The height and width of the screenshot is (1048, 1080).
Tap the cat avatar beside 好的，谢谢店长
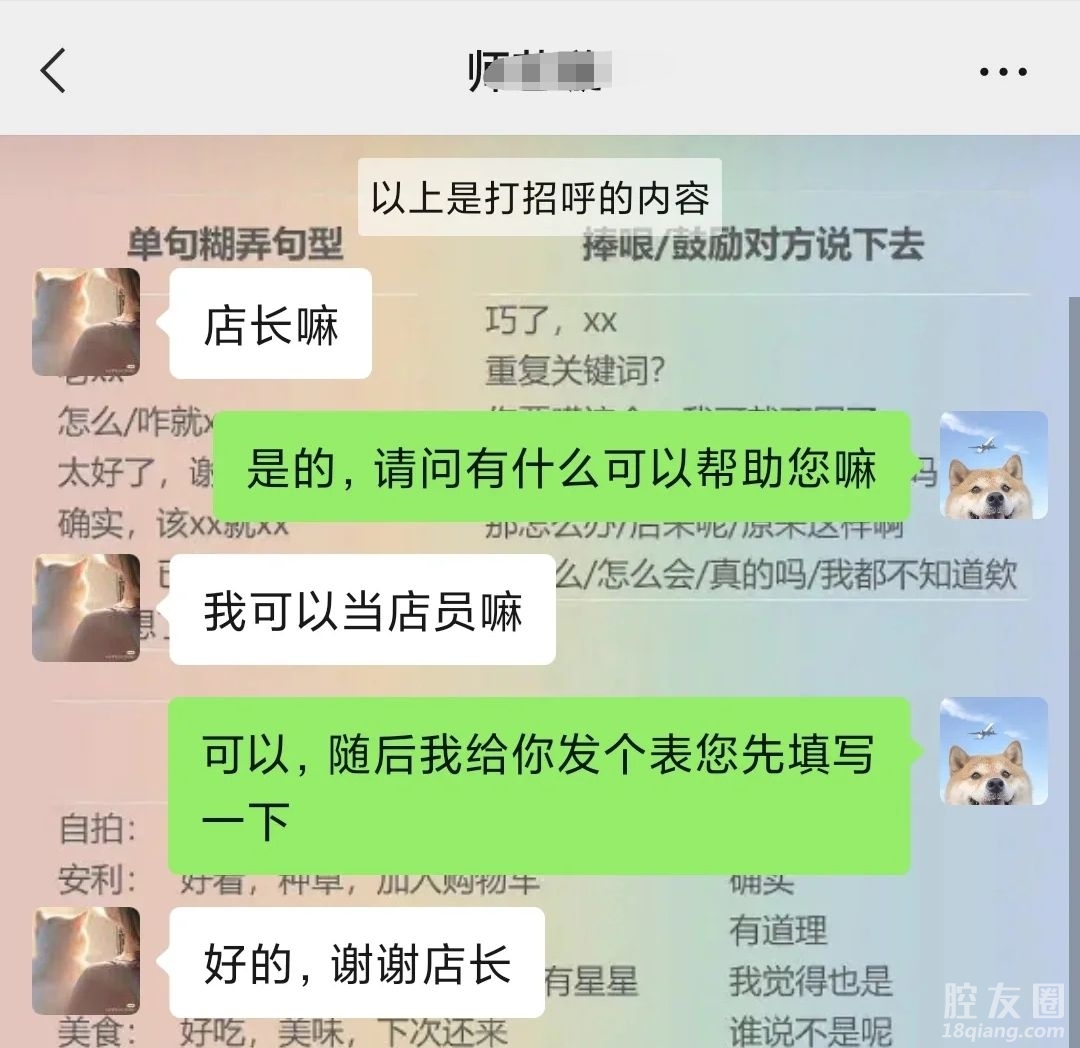pyautogui.click(x=86, y=960)
